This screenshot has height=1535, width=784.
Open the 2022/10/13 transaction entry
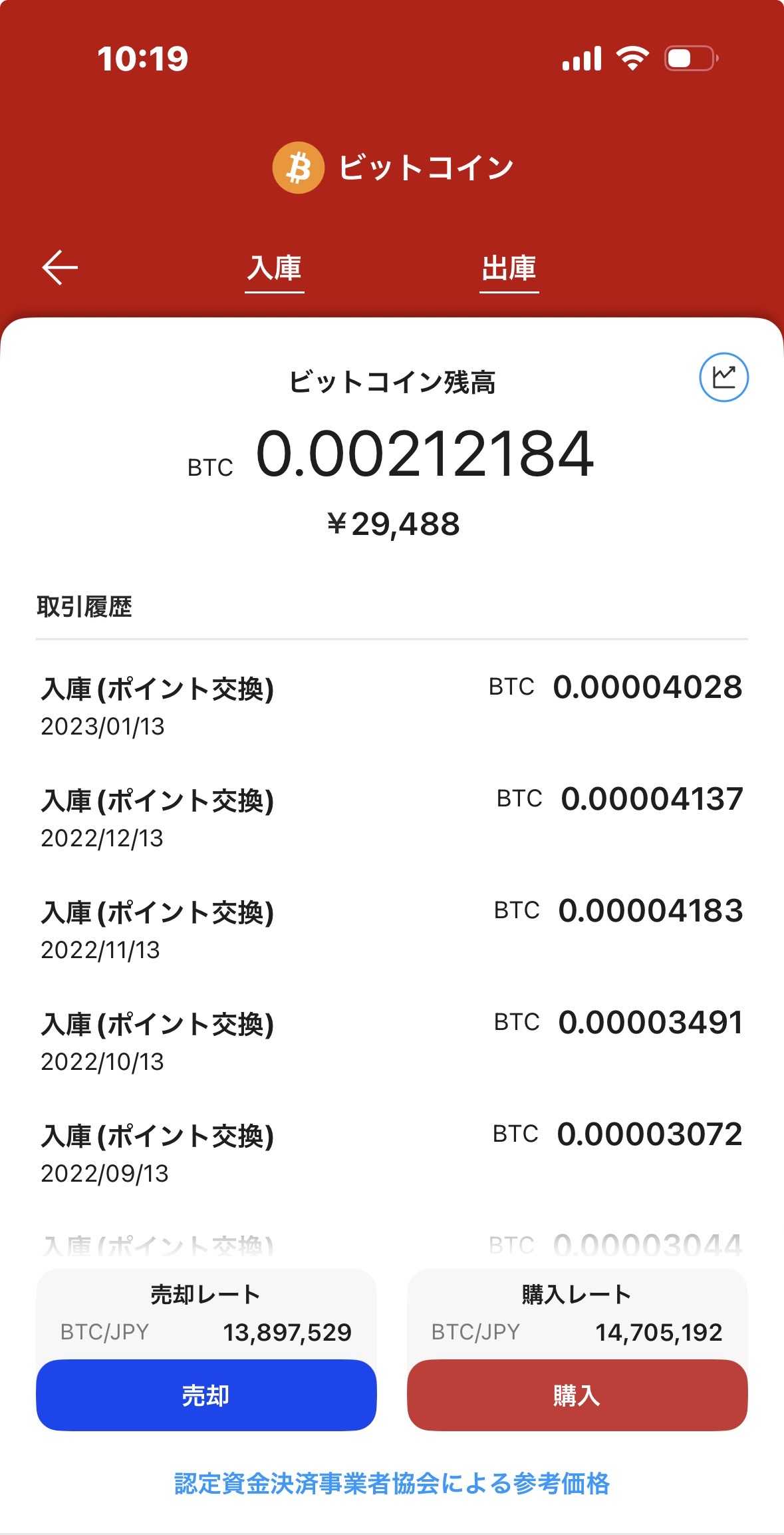pyautogui.click(x=392, y=1041)
